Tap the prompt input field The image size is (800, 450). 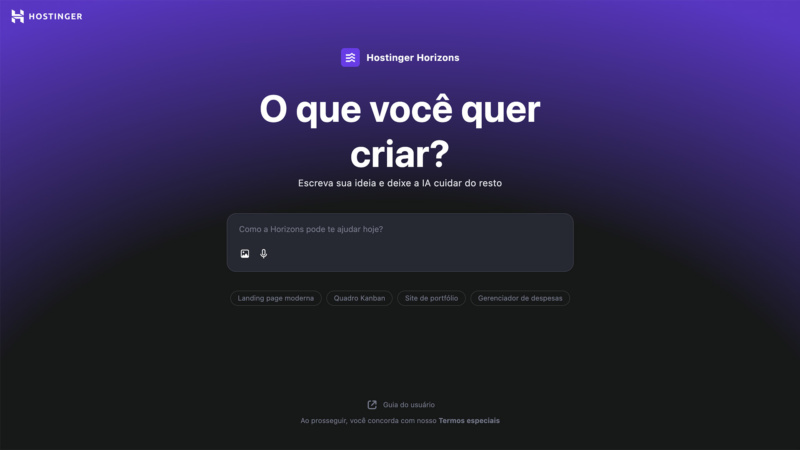pyautogui.click(x=400, y=230)
